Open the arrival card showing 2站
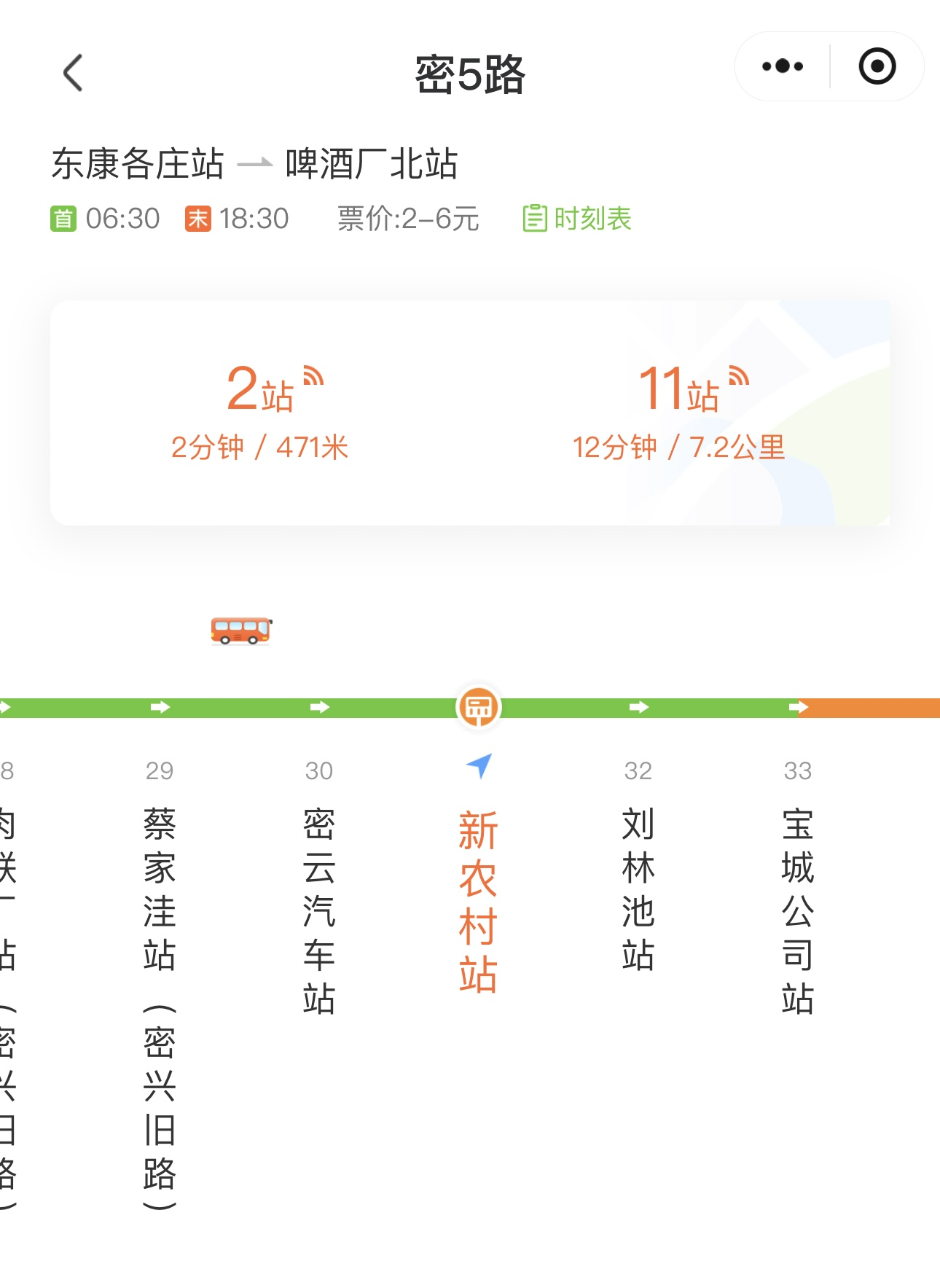Image resolution: width=940 pixels, height=1288 pixels. pyautogui.click(x=260, y=413)
